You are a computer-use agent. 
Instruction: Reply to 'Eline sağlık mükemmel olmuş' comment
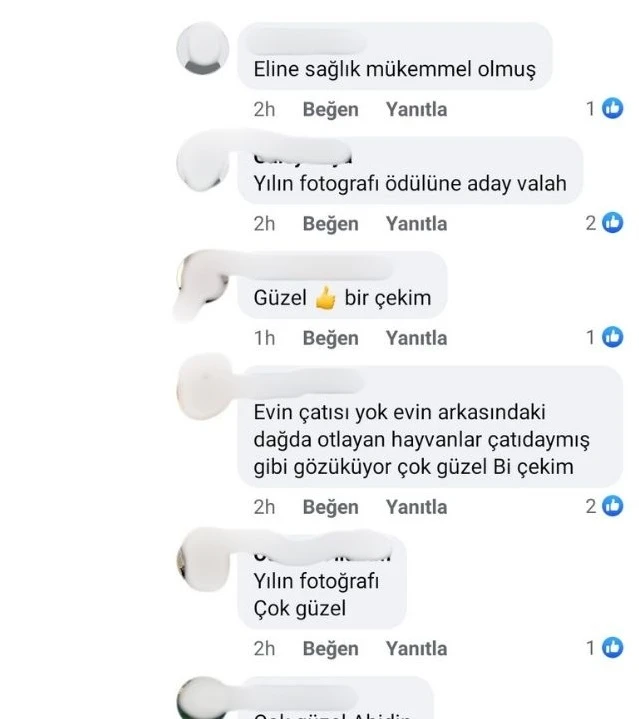pyautogui.click(x=416, y=109)
